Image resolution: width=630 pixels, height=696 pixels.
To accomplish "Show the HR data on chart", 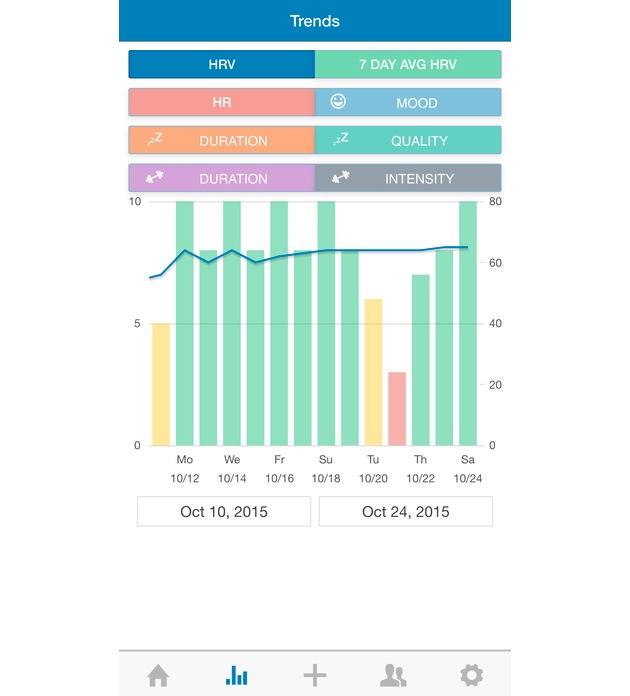I will click(222, 103).
